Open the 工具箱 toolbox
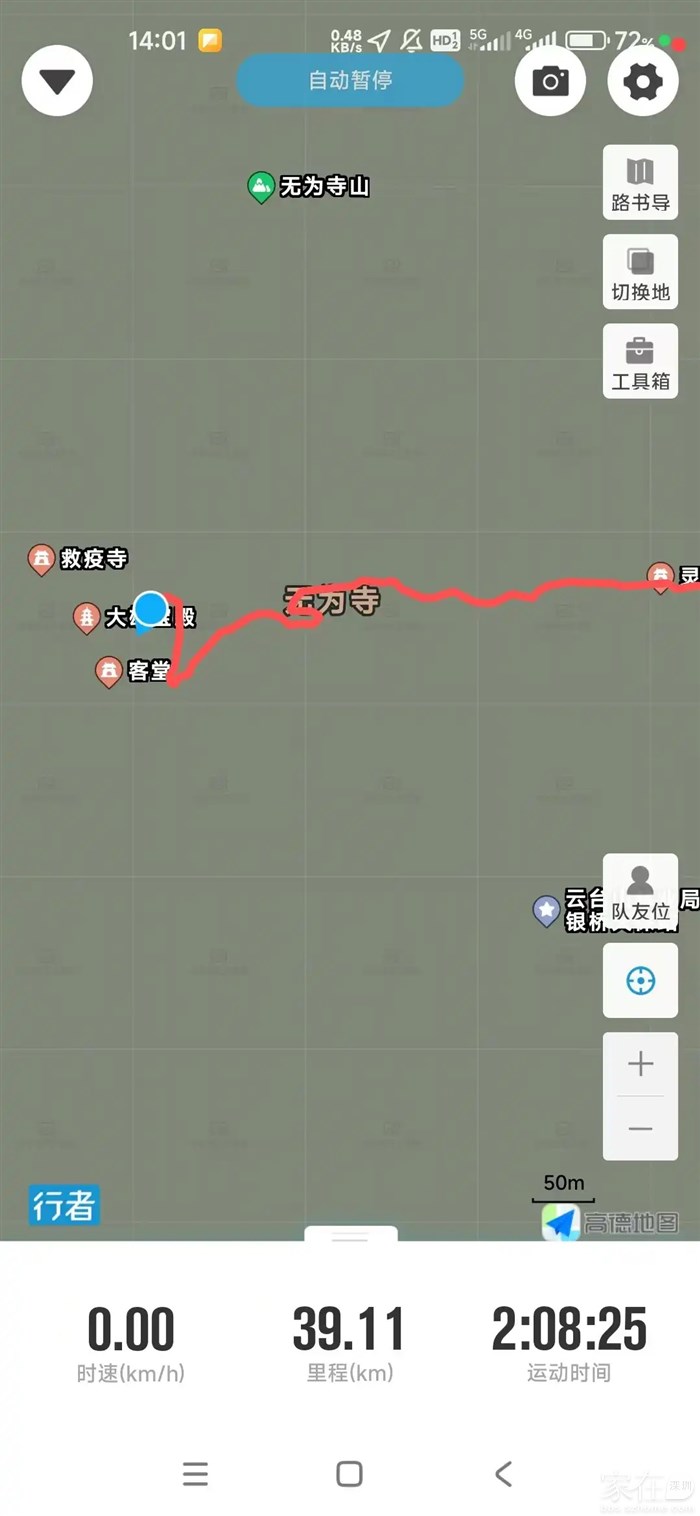 (640, 361)
